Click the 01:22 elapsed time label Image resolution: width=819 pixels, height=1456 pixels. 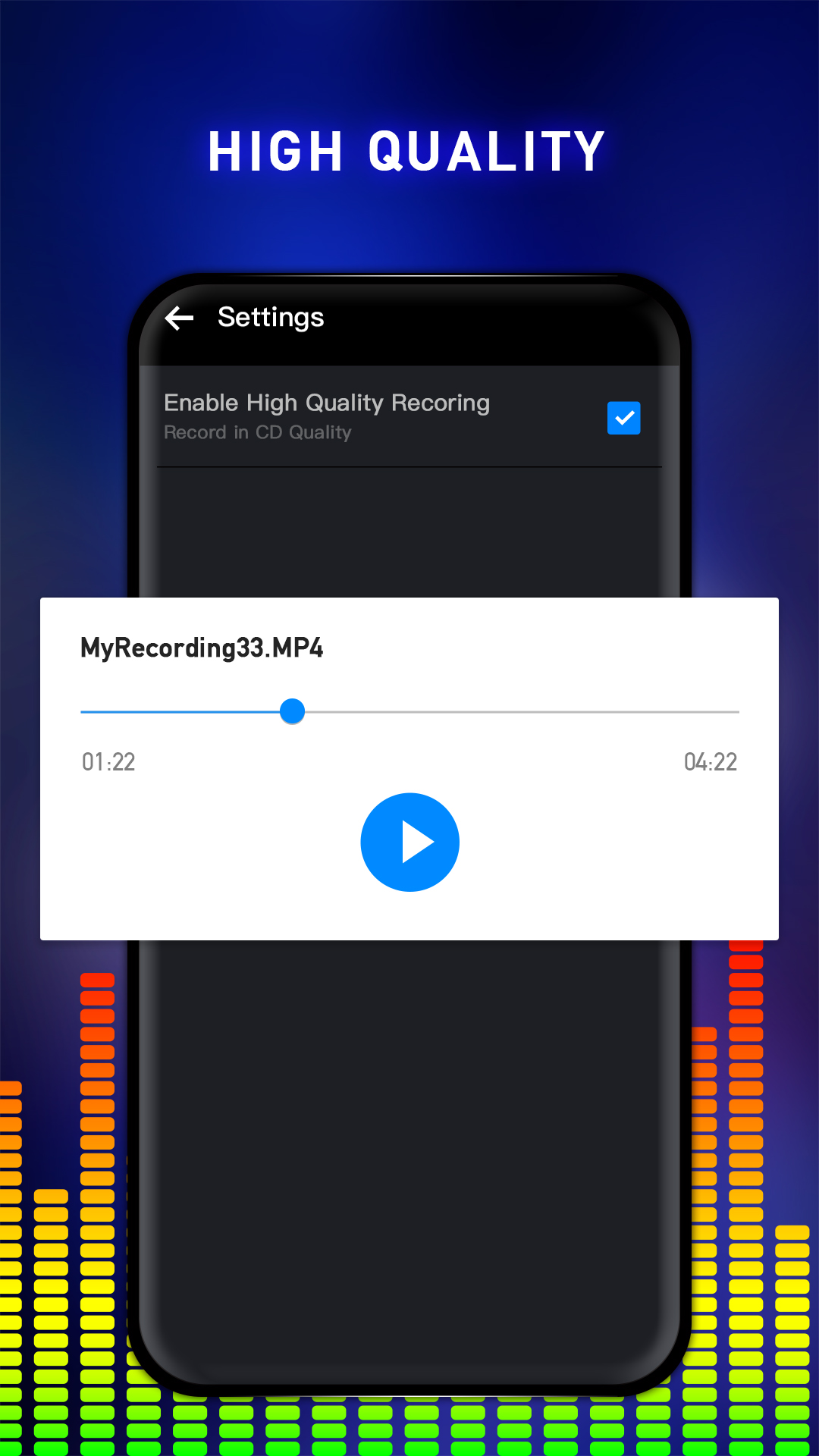click(107, 762)
